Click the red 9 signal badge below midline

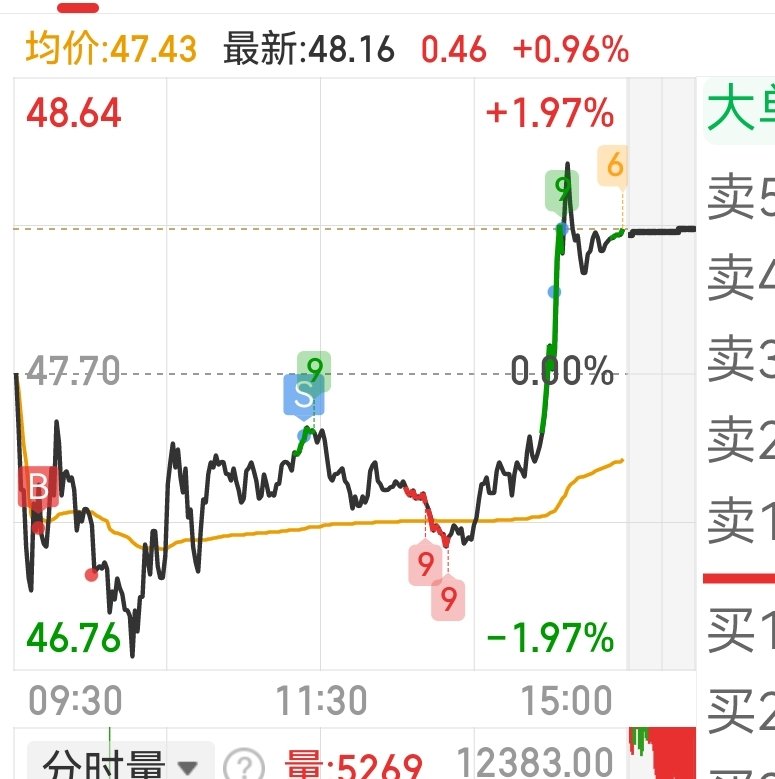tap(427, 565)
